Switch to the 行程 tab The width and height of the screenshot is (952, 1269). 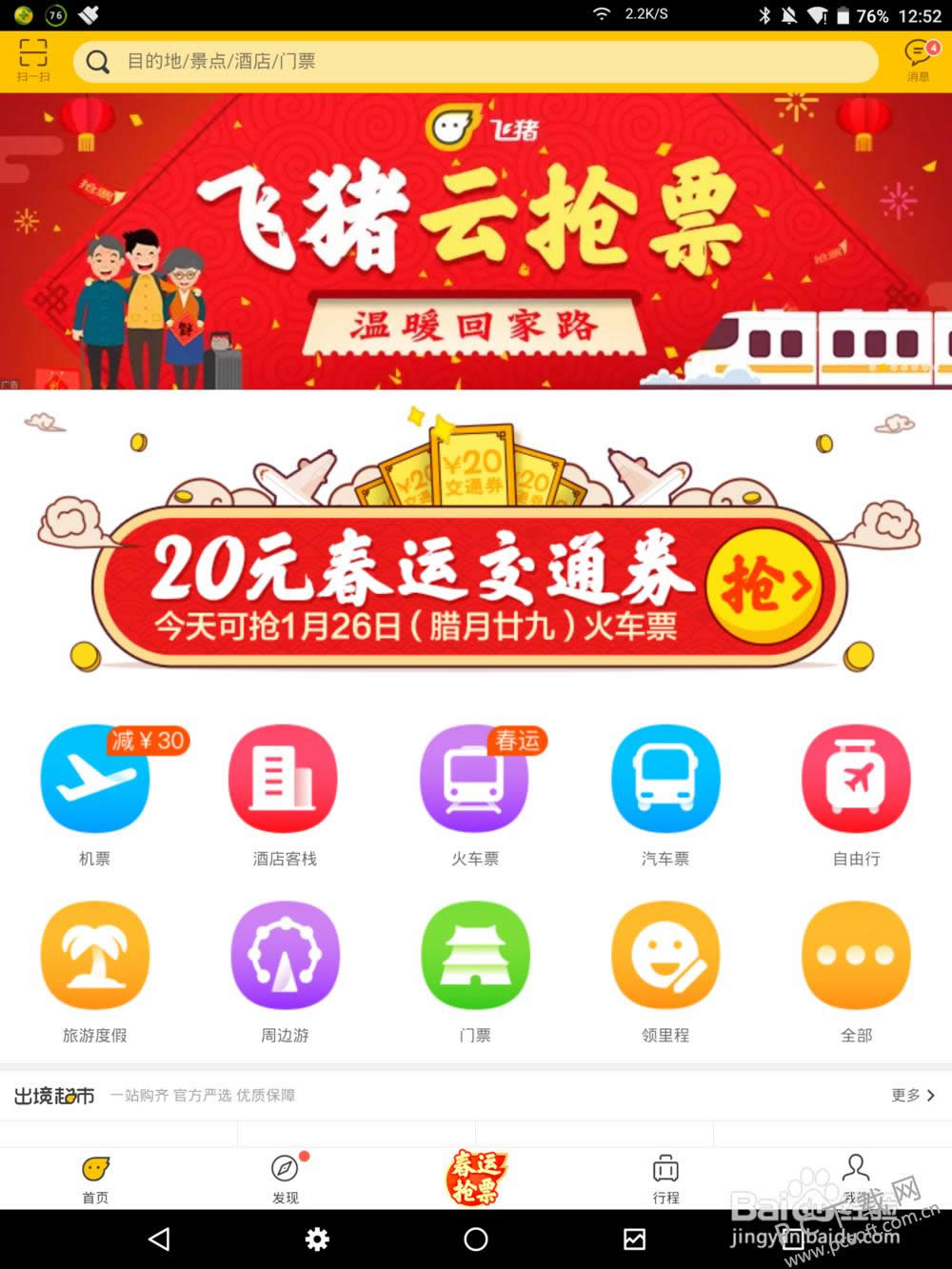(665, 1178)
